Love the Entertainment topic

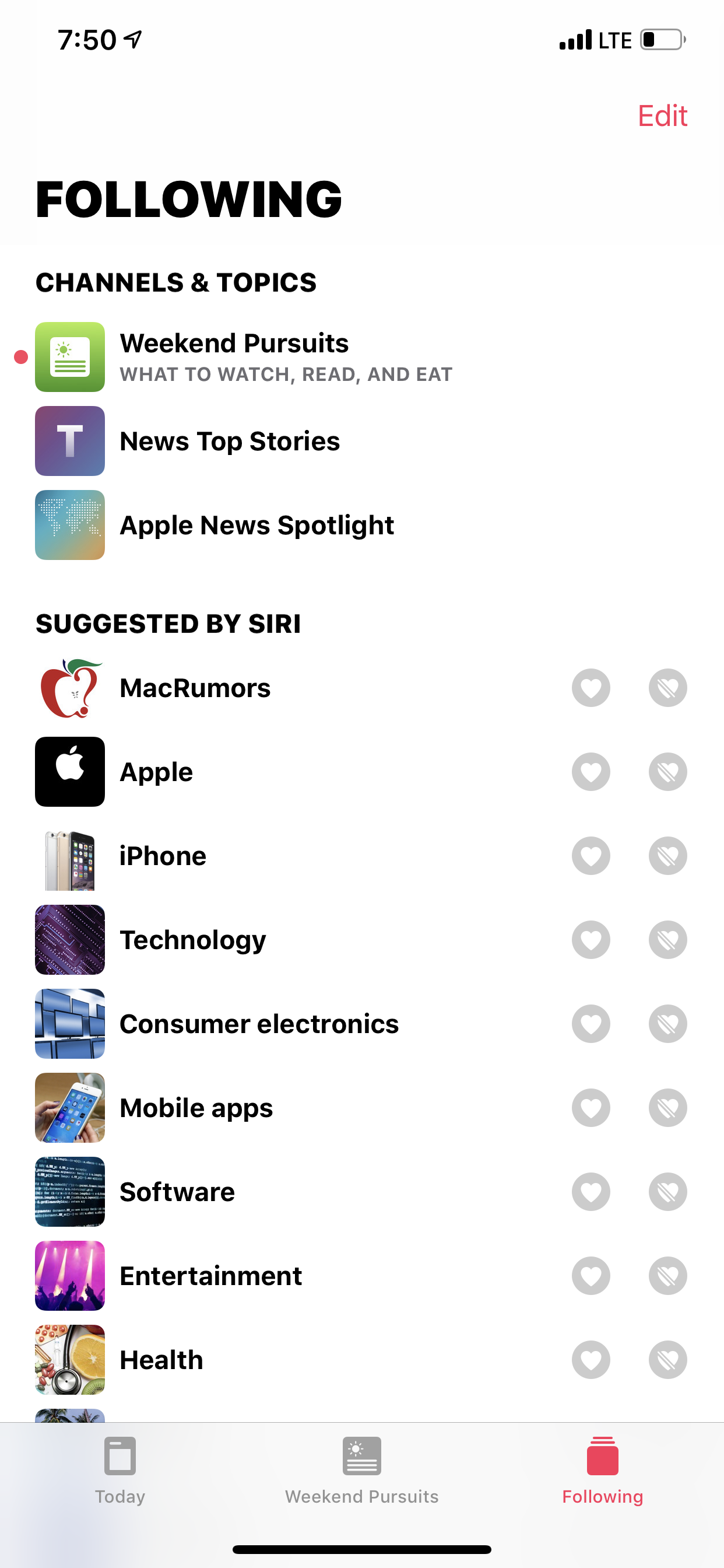pos(591,1276)
